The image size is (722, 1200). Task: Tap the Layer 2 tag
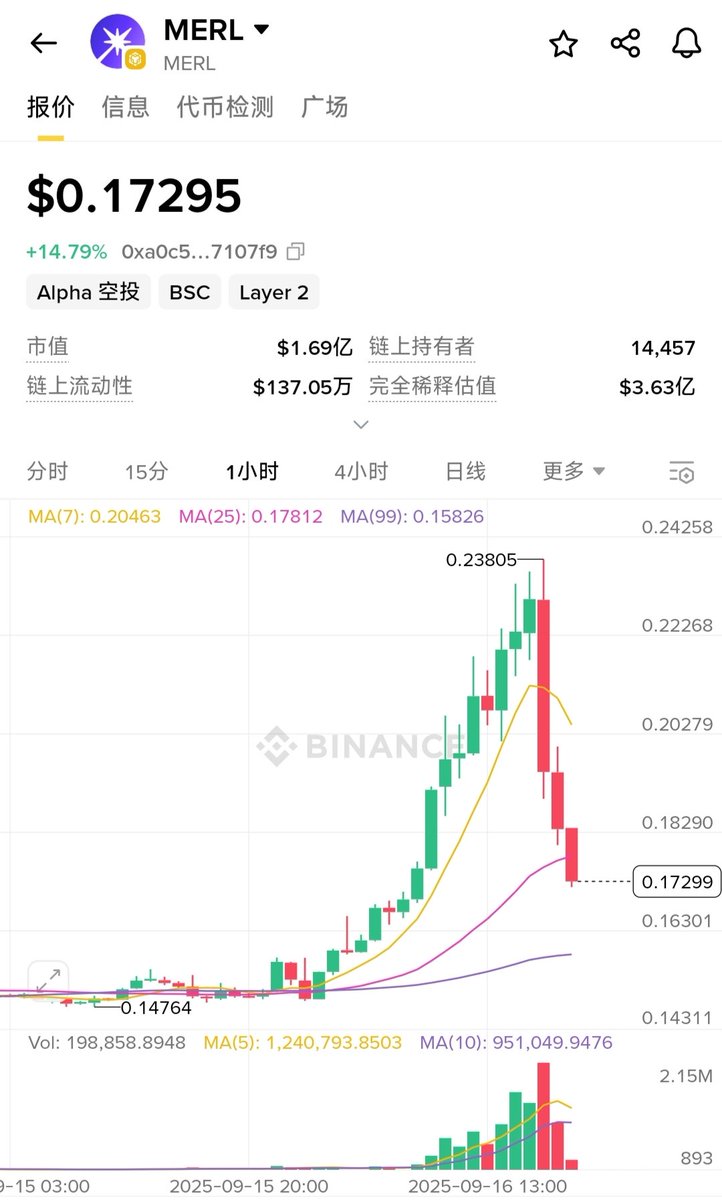pos(274,292)
